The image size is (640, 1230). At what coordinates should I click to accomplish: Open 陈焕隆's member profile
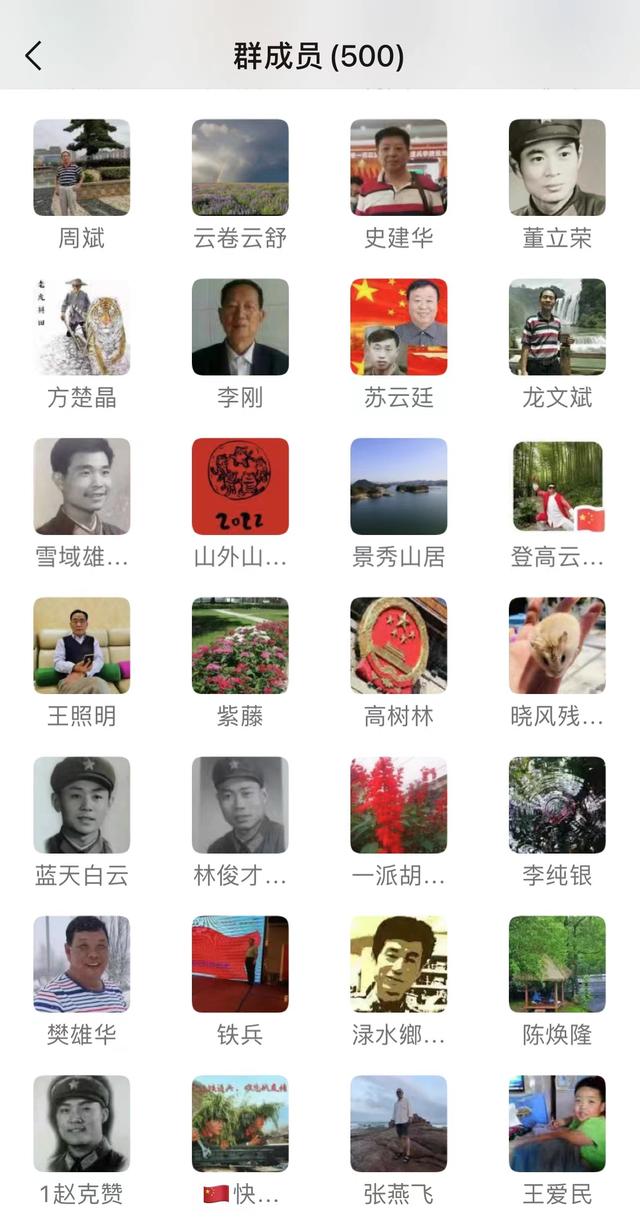pos(557,964)
